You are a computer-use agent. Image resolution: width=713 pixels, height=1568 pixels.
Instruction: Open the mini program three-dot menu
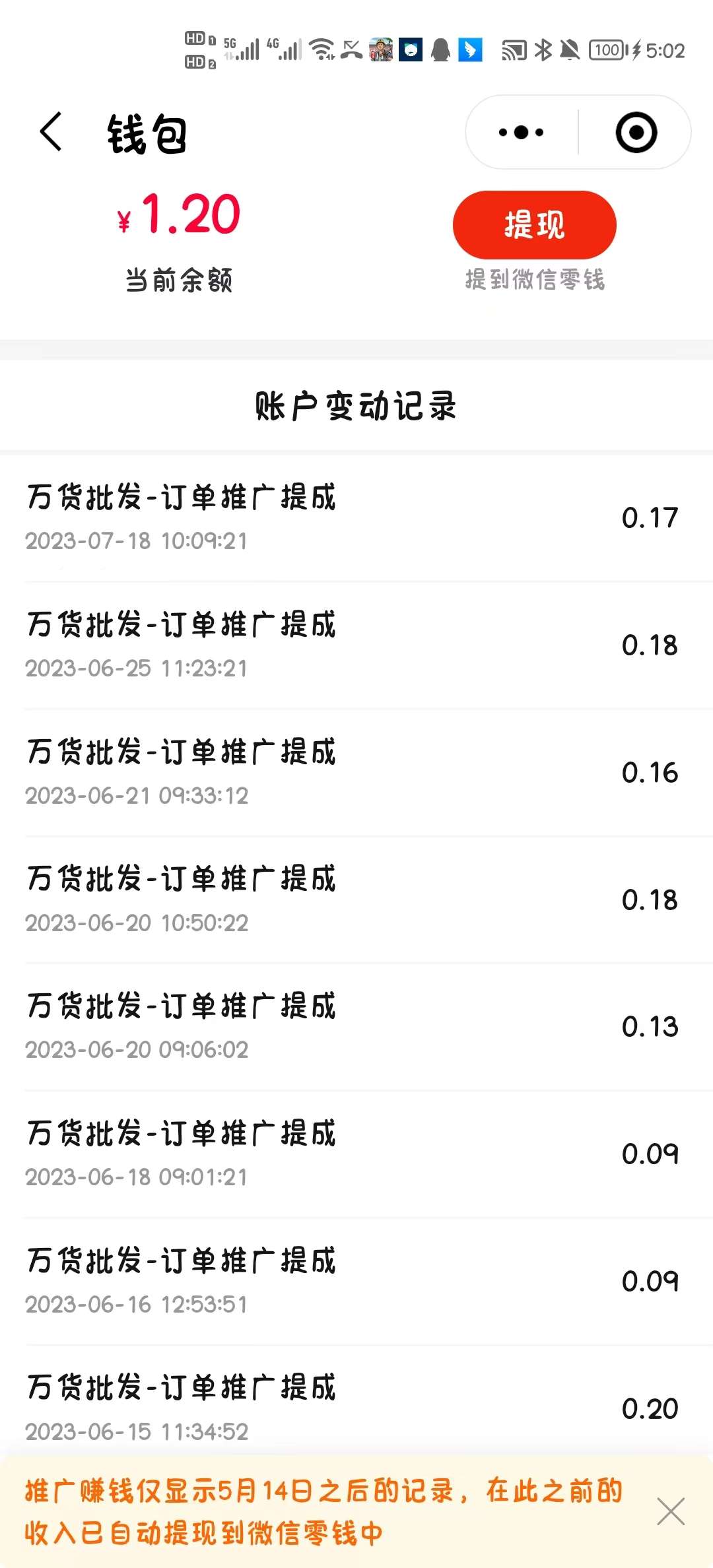(x=522, y=133)
